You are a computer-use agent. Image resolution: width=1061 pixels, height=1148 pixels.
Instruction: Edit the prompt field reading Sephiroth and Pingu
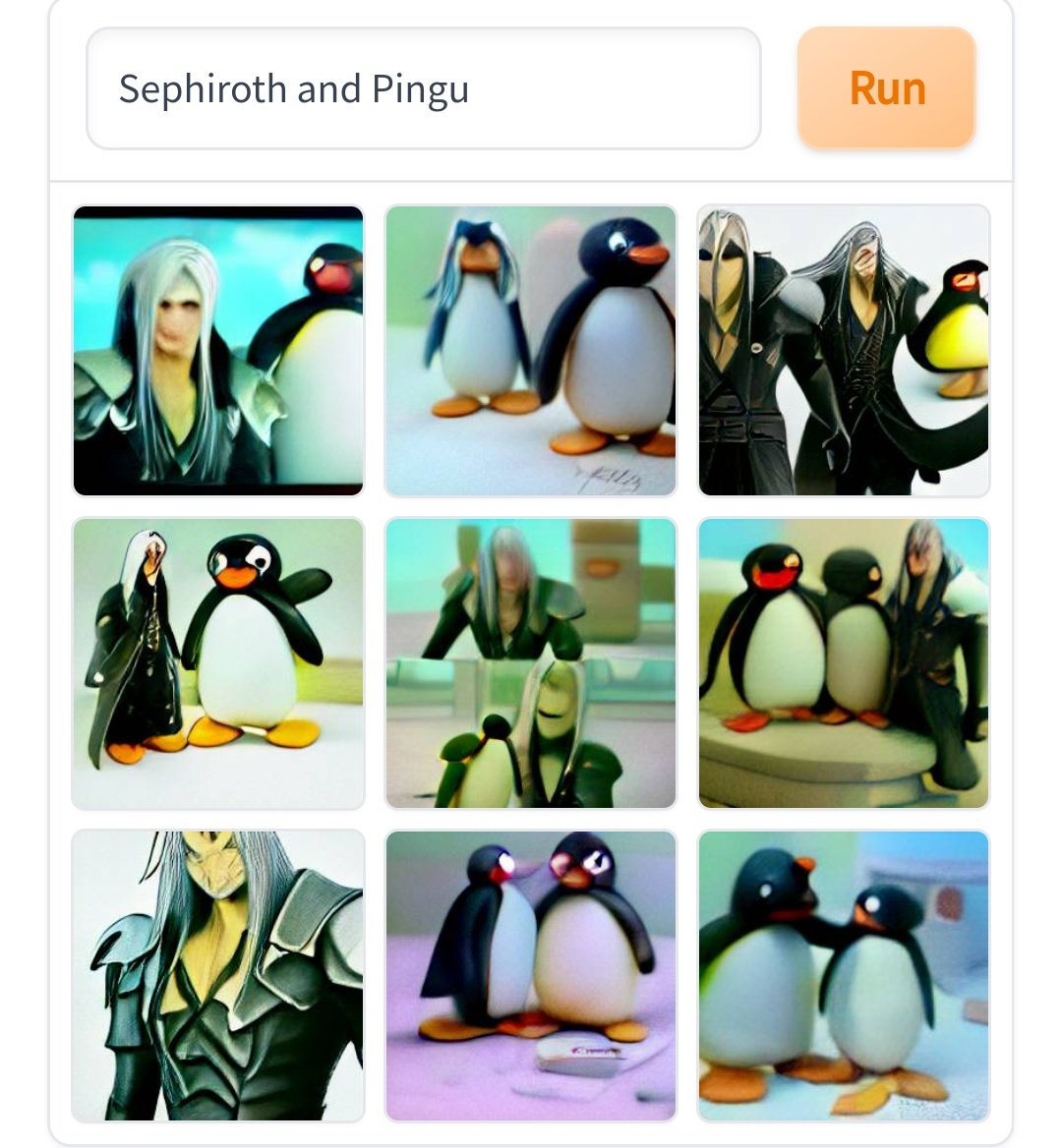click(x=424, y=88)
